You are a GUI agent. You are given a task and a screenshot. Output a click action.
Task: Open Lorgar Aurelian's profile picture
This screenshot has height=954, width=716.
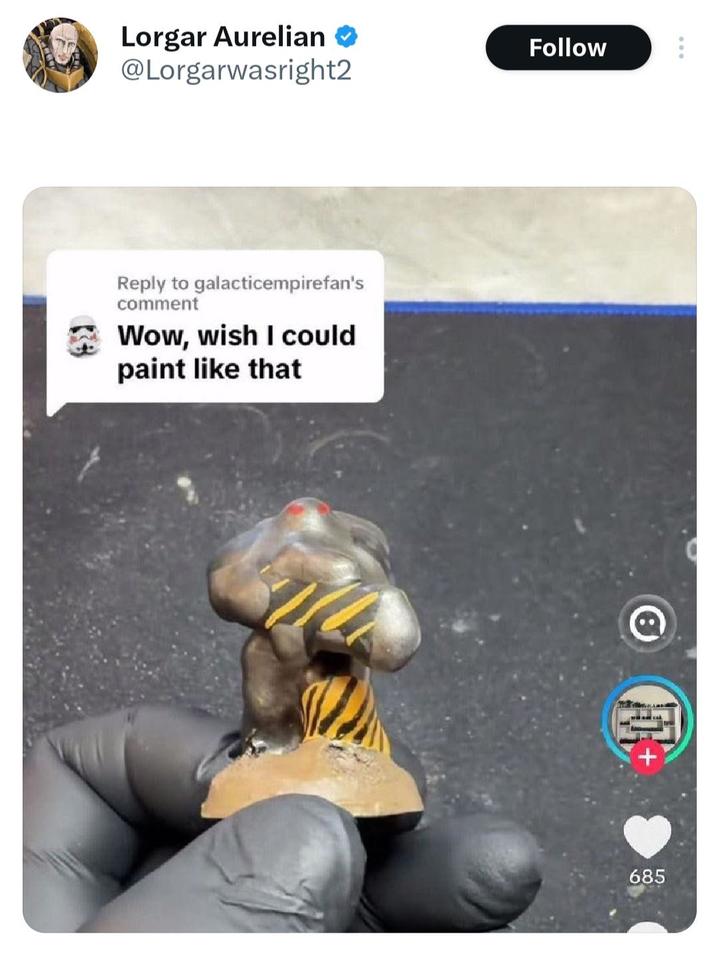(x=60, y=55)
